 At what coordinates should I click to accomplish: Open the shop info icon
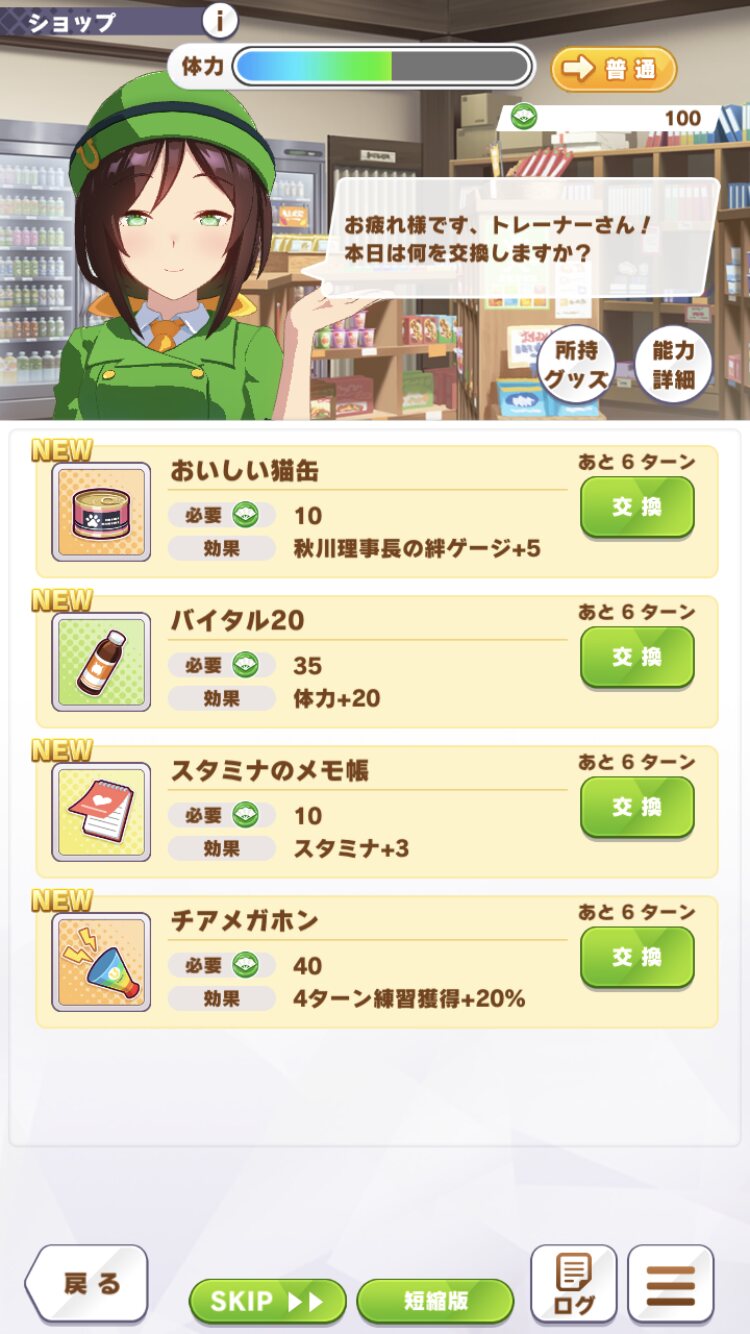click(220, 19)
